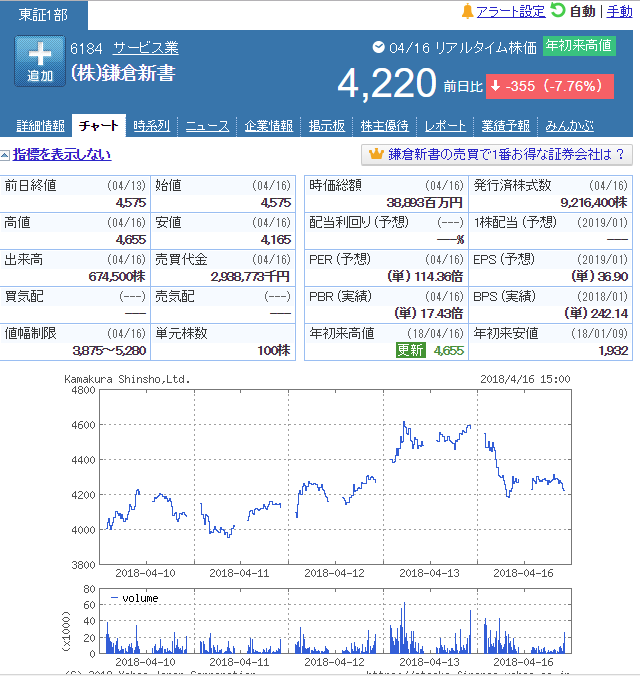
Task: Open the 株主優待 tab
Action: pyautogui.click(x=384, y=126)
